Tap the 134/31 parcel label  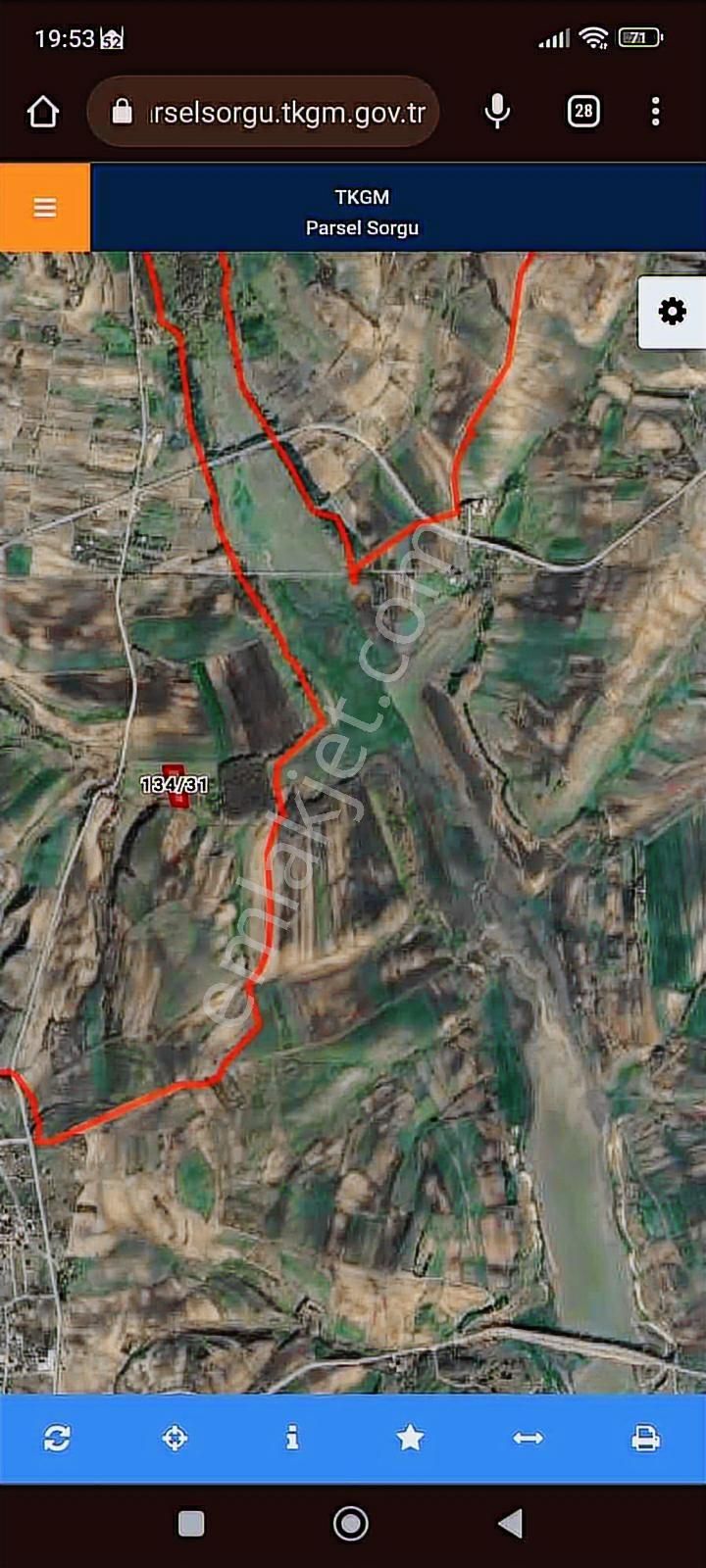[x=173, y=784]
